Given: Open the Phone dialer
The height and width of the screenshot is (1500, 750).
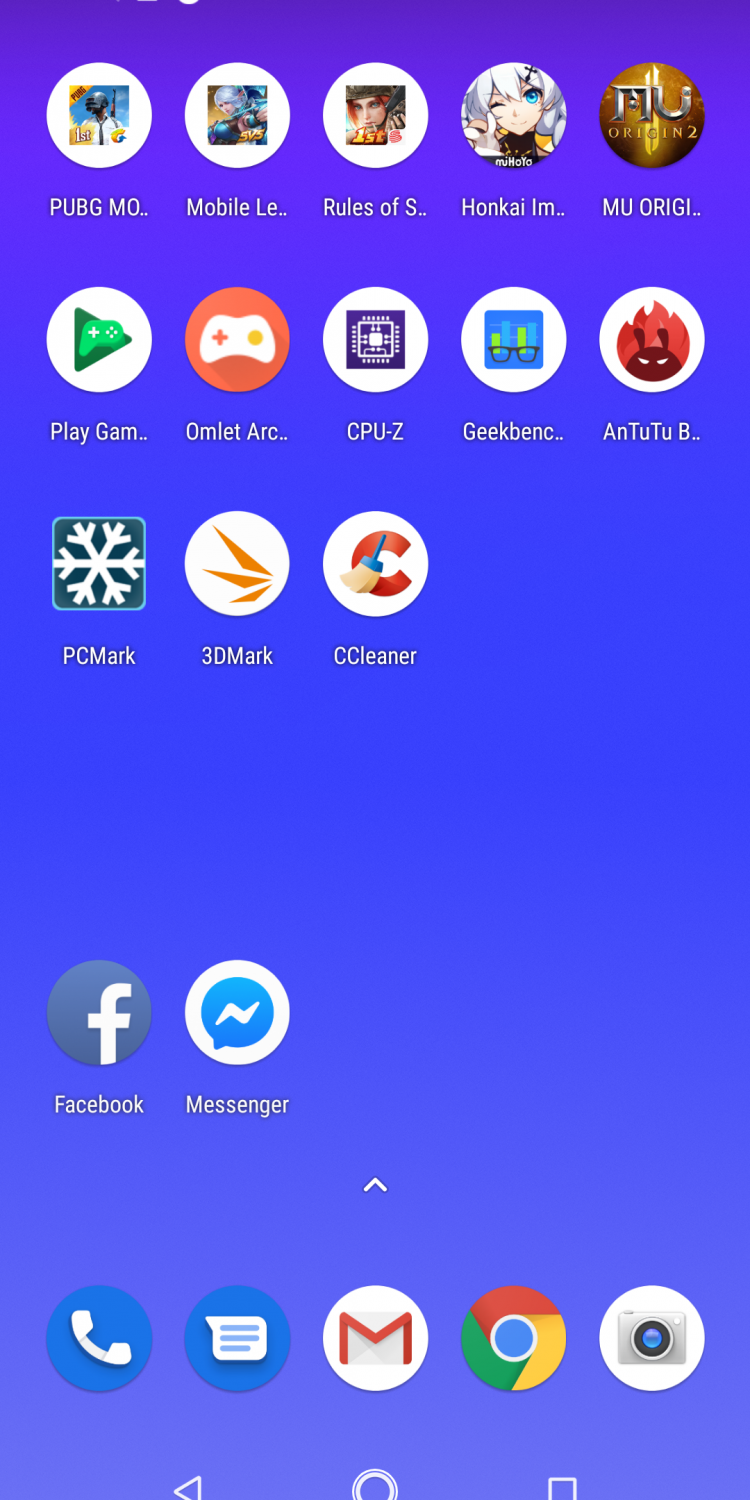Looking at the screenshot, I should click(99, 1338).
